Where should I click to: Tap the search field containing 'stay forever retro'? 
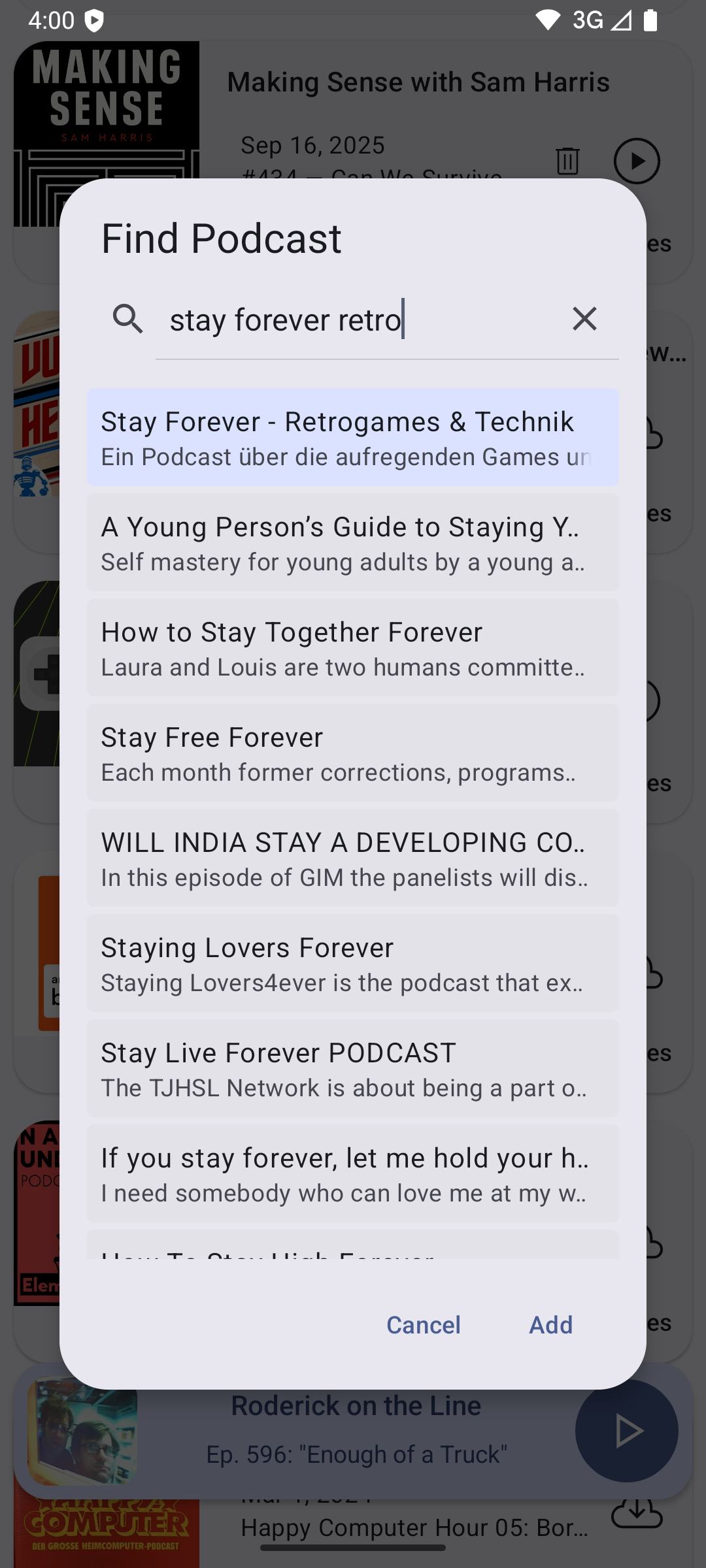353,320
